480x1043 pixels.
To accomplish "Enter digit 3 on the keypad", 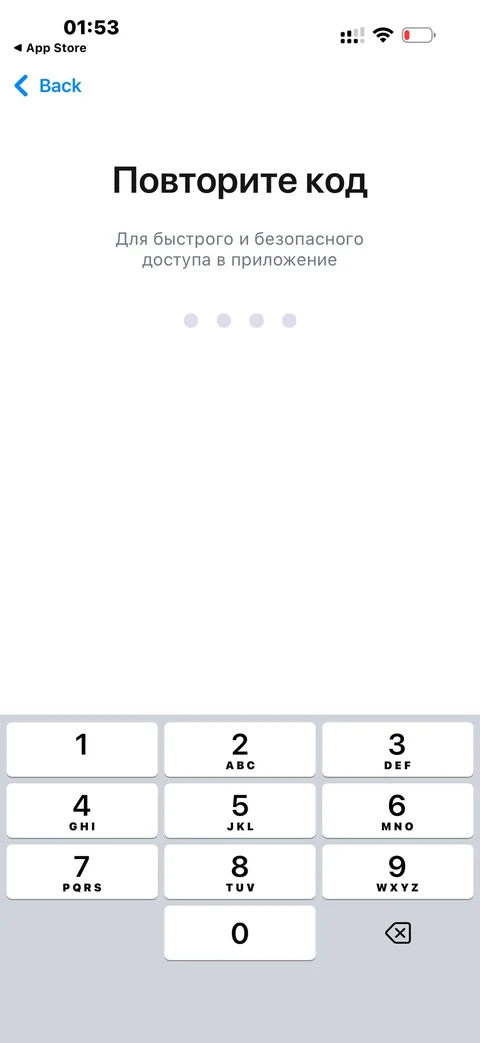I will coord(398,749).
